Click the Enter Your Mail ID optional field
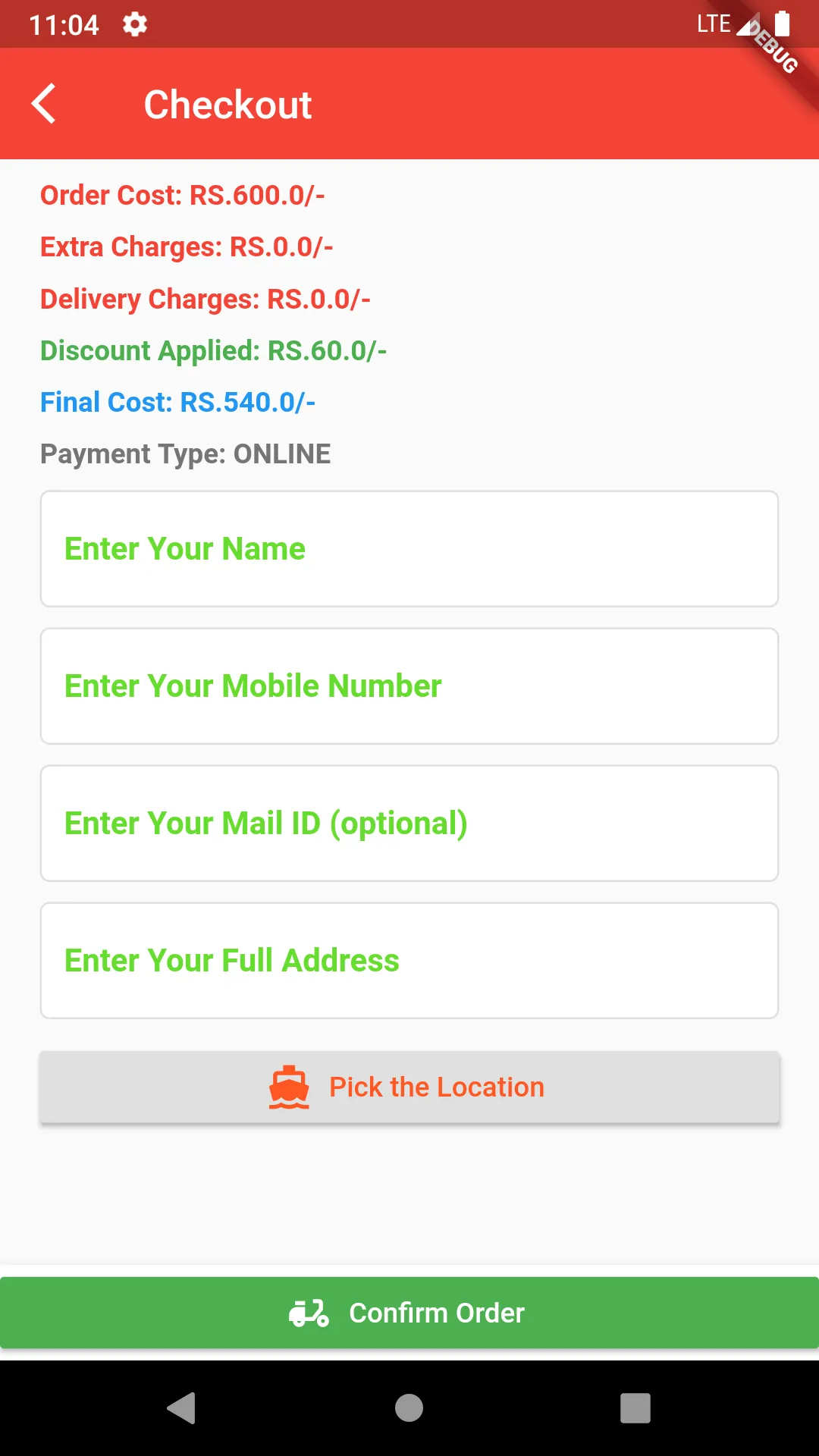The height and width of the screenshot is (1456, 819). click(x=409, y=823)
